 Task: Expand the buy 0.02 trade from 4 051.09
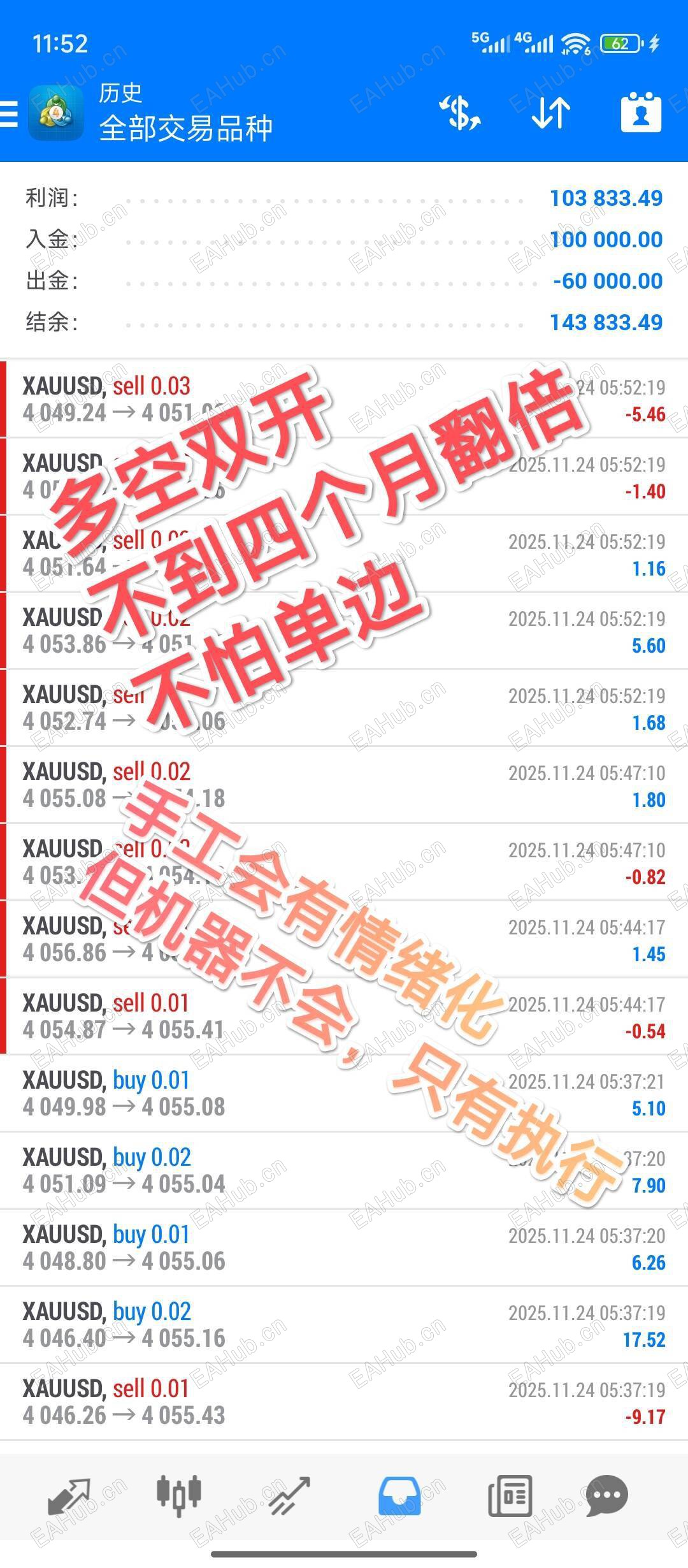[344, 1171]
